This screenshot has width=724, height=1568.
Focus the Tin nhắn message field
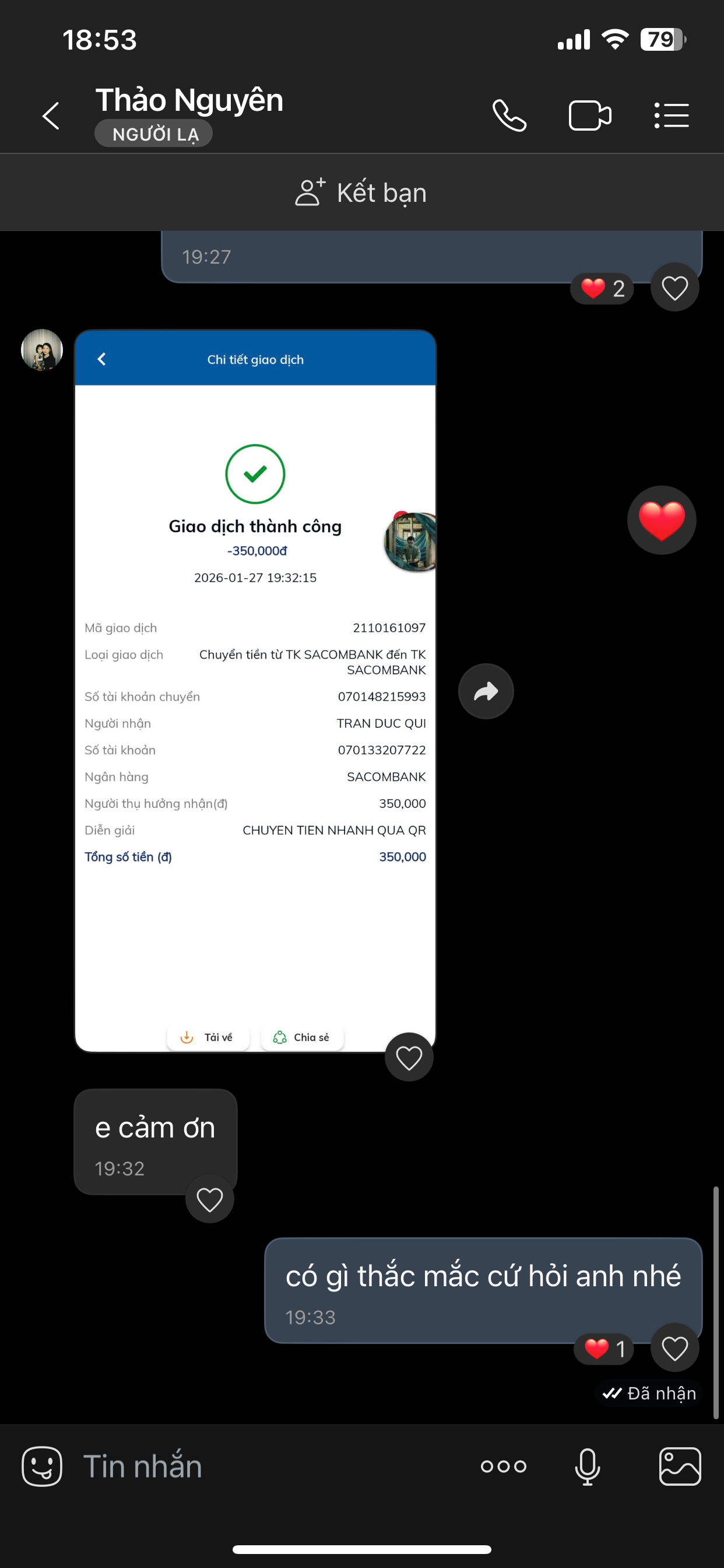(x=268, y=1466)
